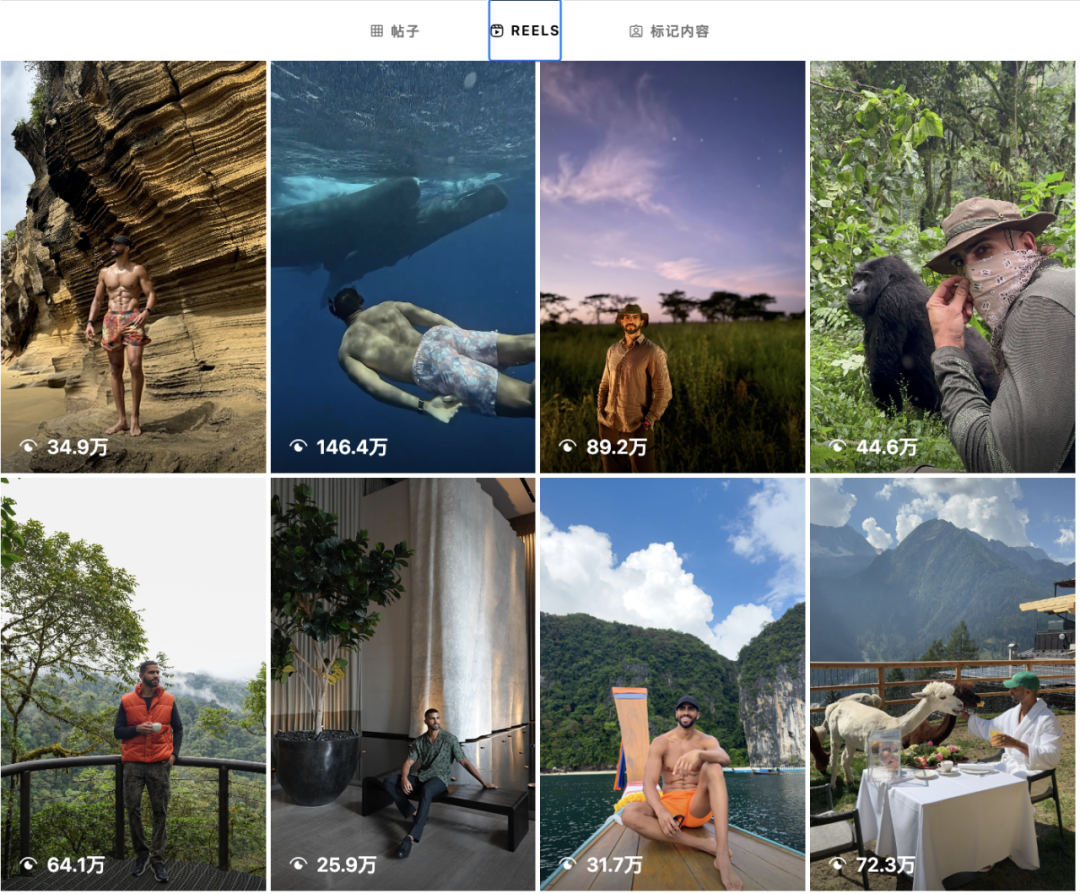Open the boat reel with 31.7万 views

coord(672,683)
